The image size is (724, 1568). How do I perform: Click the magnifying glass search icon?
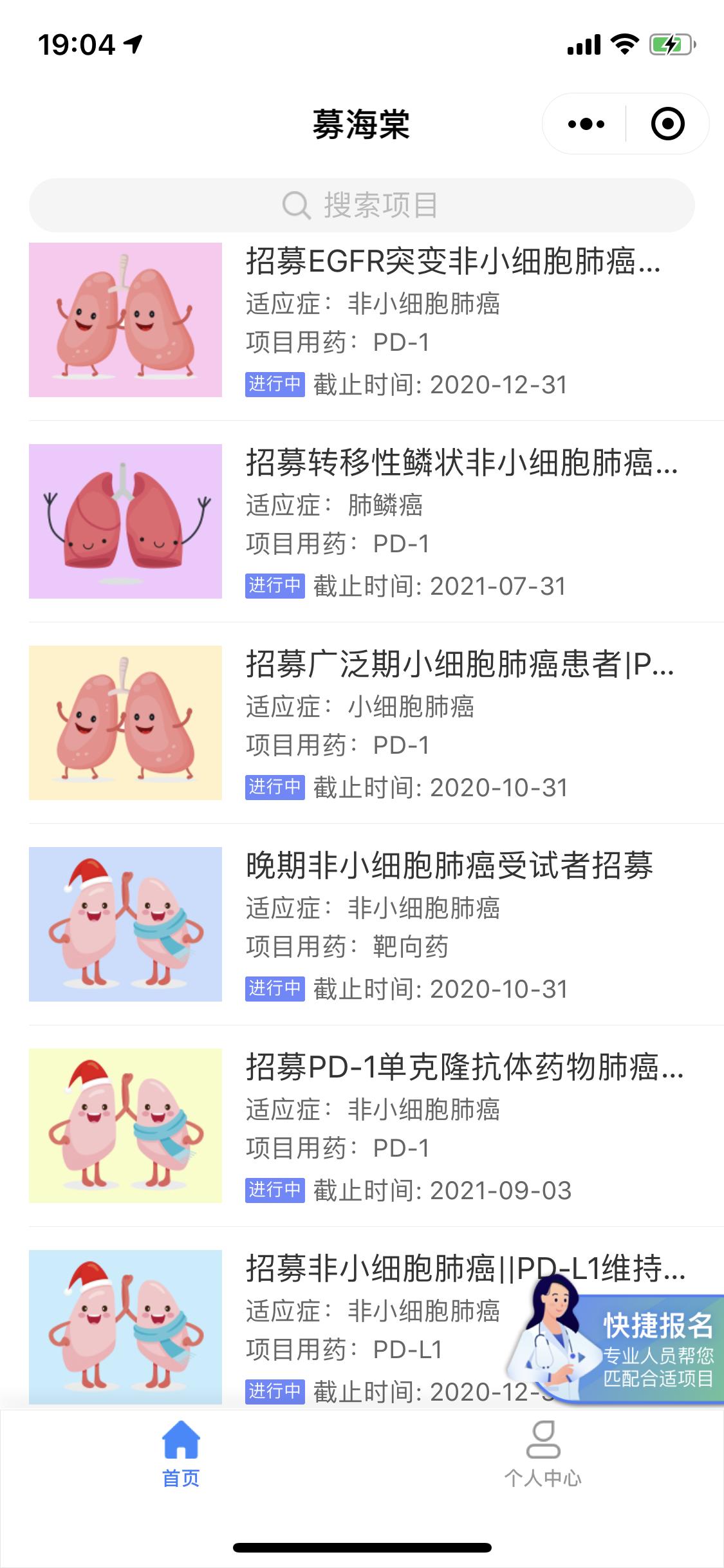[295, 205]
